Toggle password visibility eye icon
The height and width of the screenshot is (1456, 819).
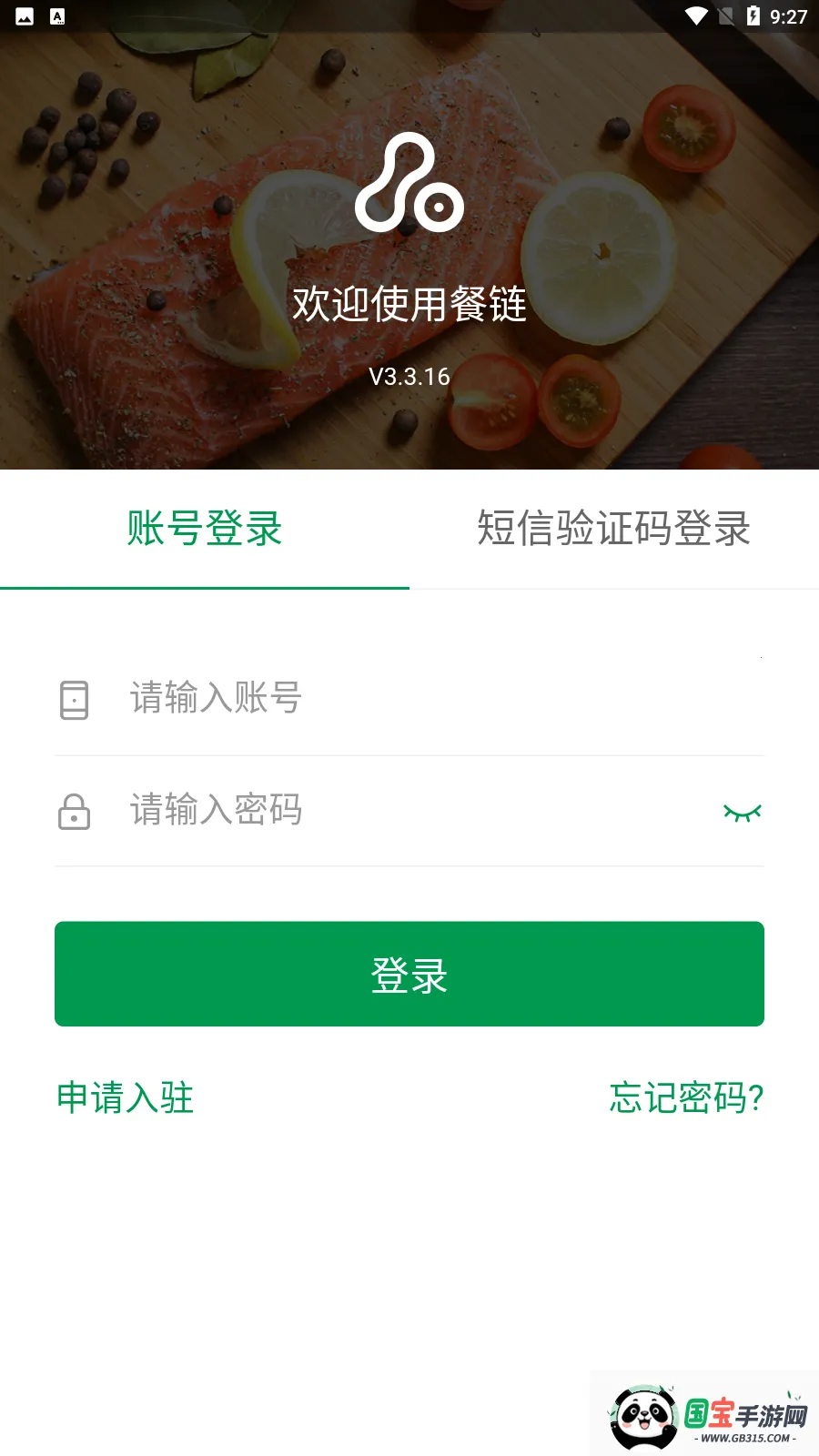coord(742,813)
